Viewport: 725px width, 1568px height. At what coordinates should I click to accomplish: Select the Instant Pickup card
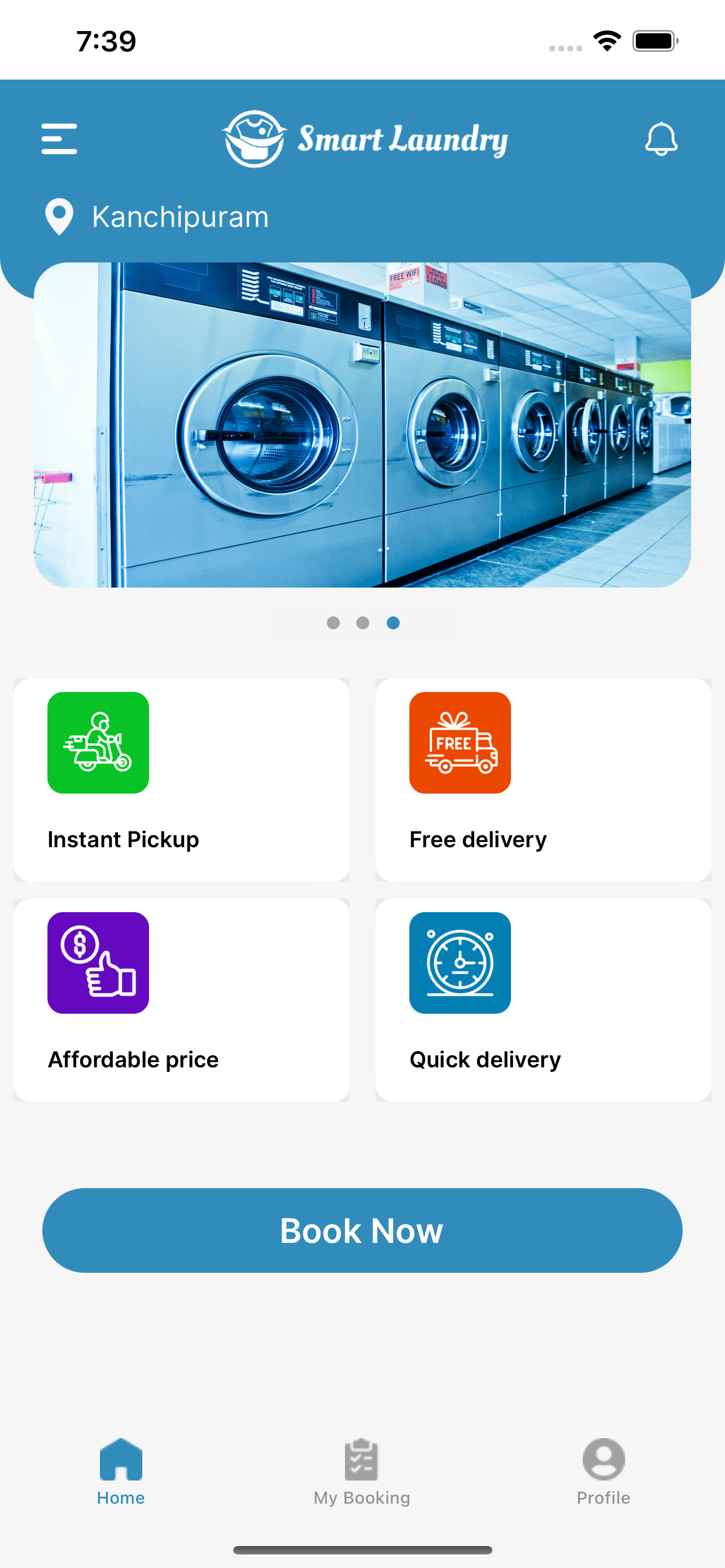pyautogui.click(x=181, y=779)
